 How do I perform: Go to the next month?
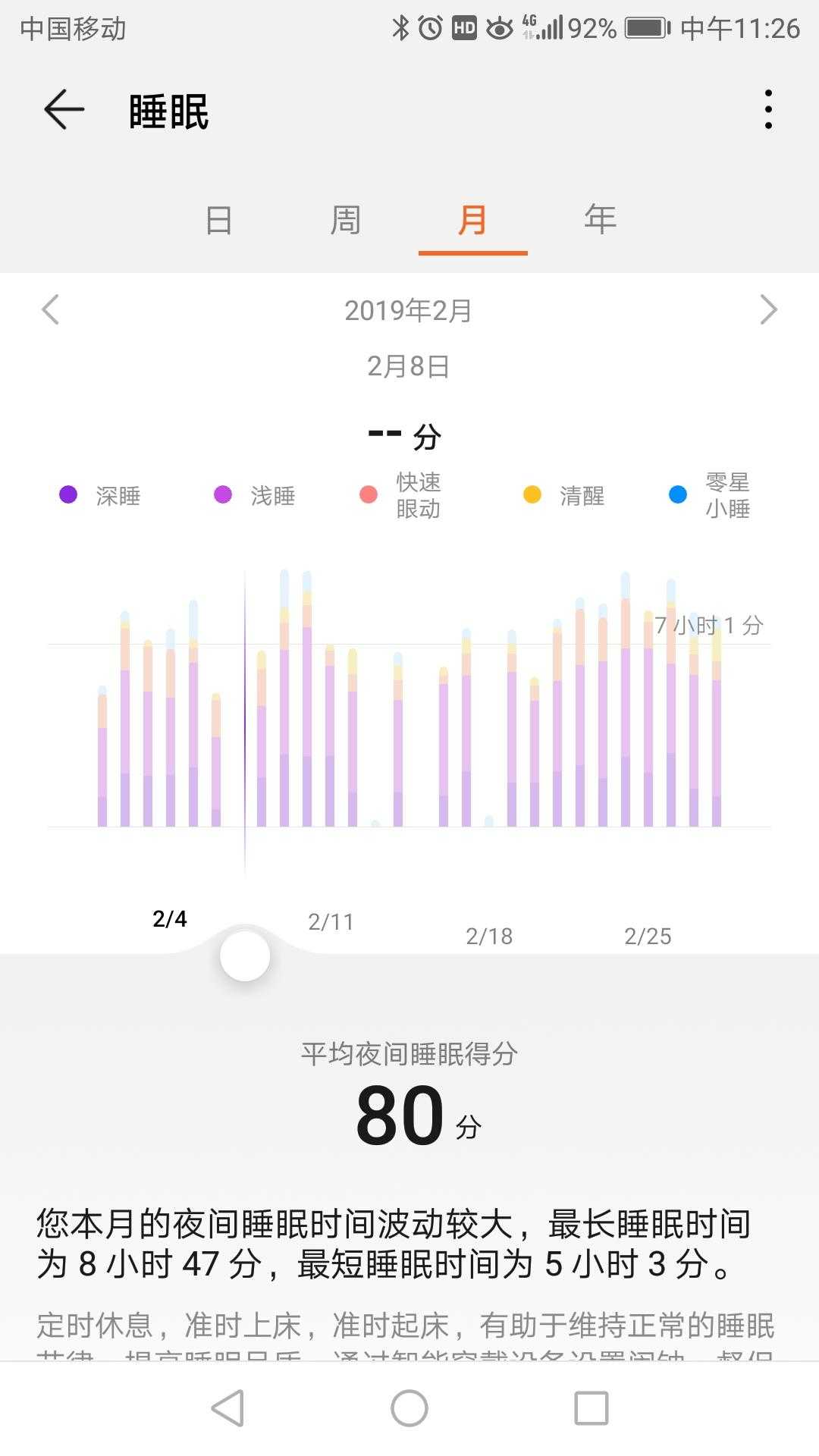[768, 309]
